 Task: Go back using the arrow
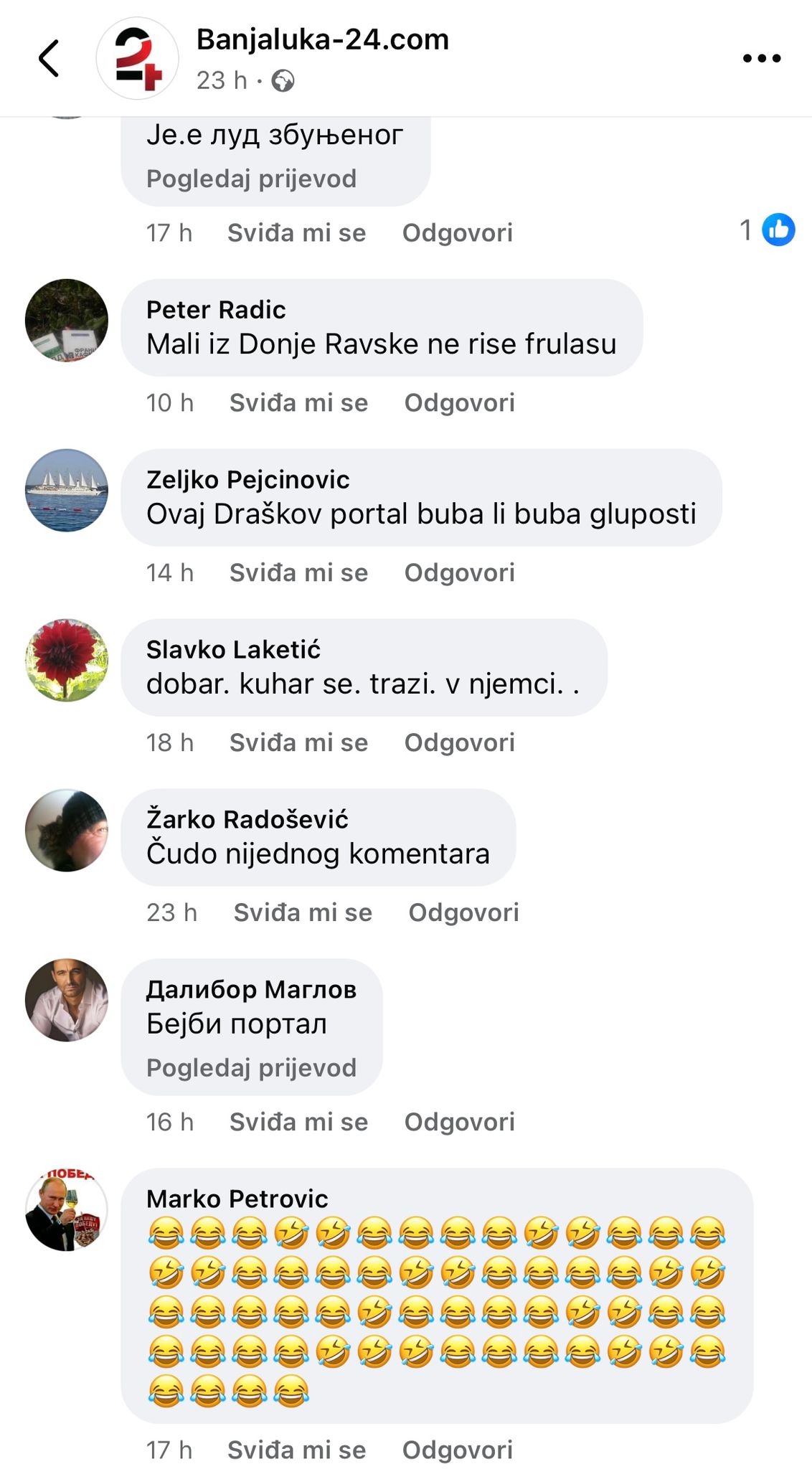[x=49, y=58]
